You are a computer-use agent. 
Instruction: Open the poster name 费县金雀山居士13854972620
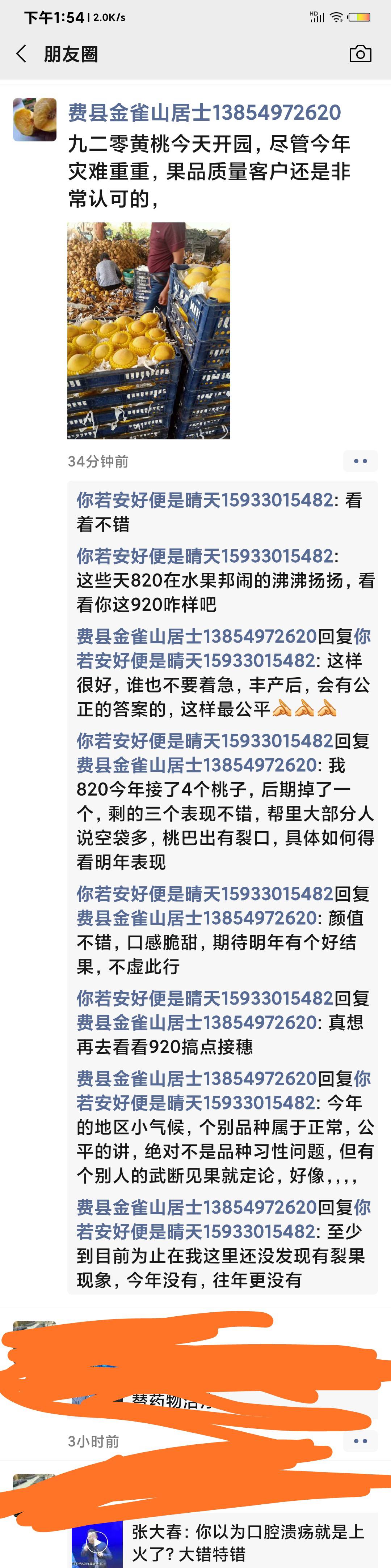204,112
